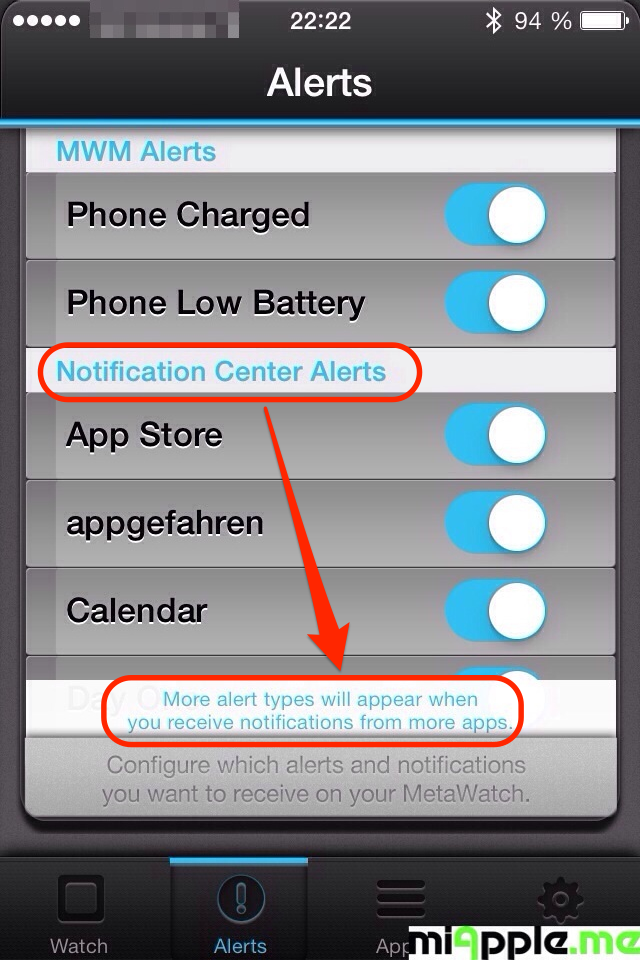Screen dimensions: 640x960
Task: Disable App Store notification alerts
Action: pos(497,435)
